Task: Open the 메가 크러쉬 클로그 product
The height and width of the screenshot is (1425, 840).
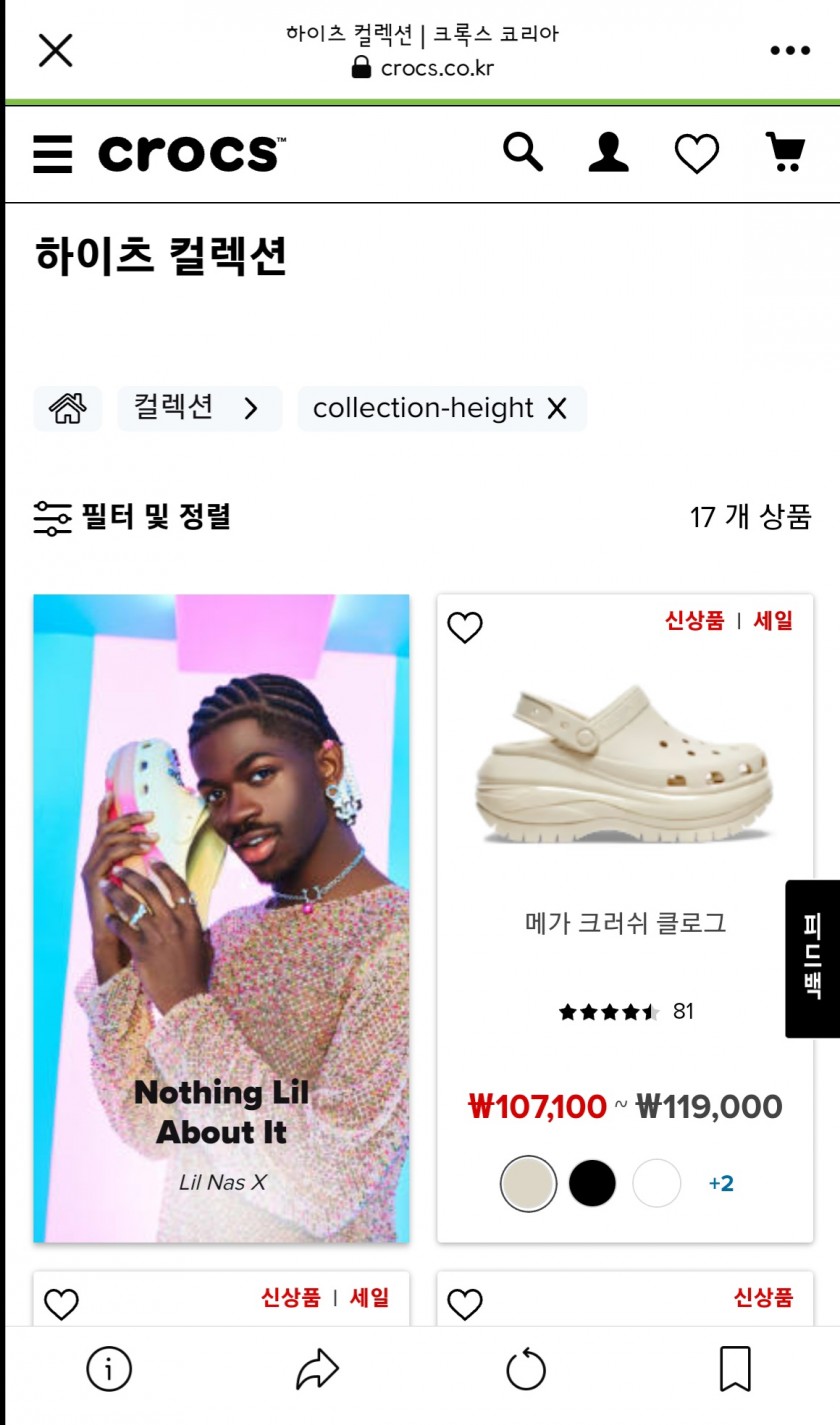Action: click(625, 922)
